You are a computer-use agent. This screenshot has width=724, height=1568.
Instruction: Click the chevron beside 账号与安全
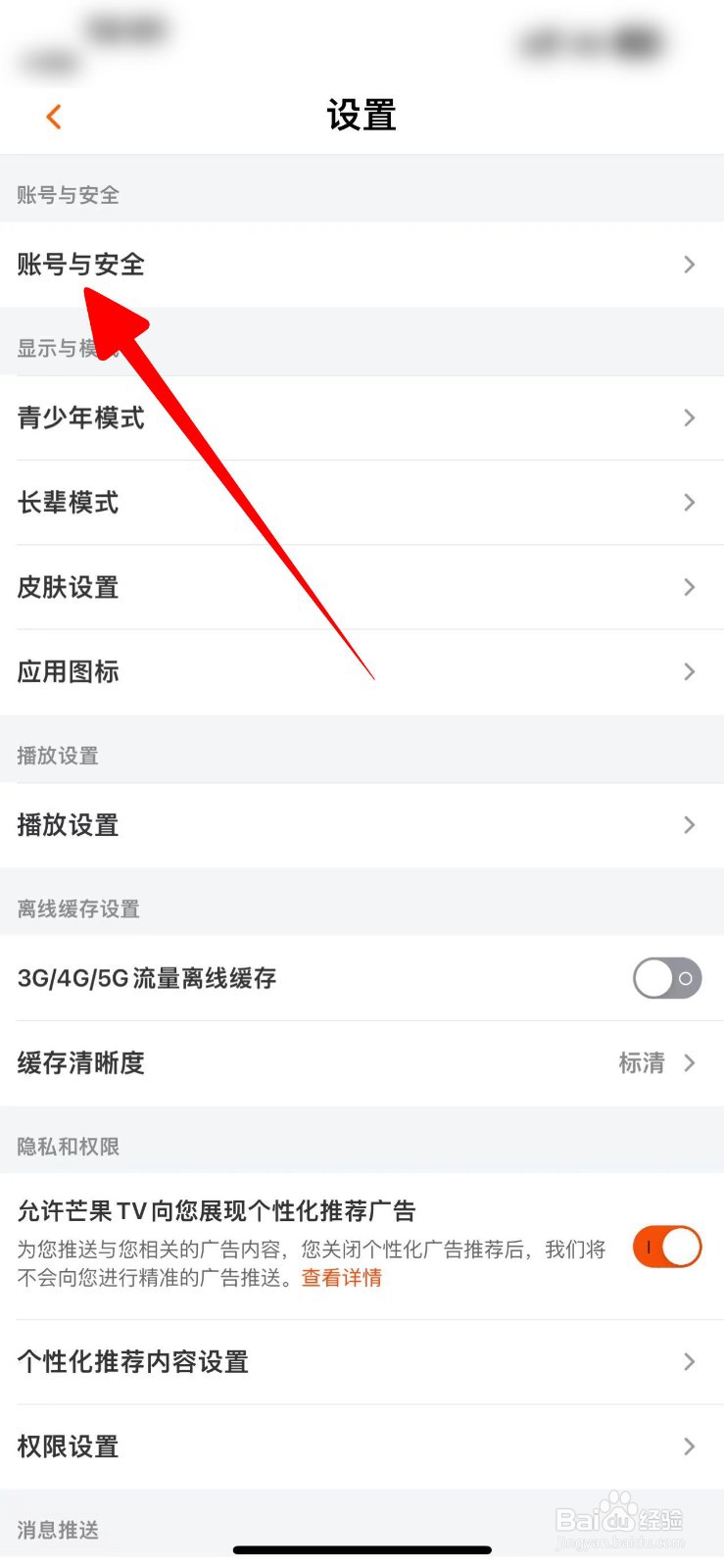[x=689, y=265]
